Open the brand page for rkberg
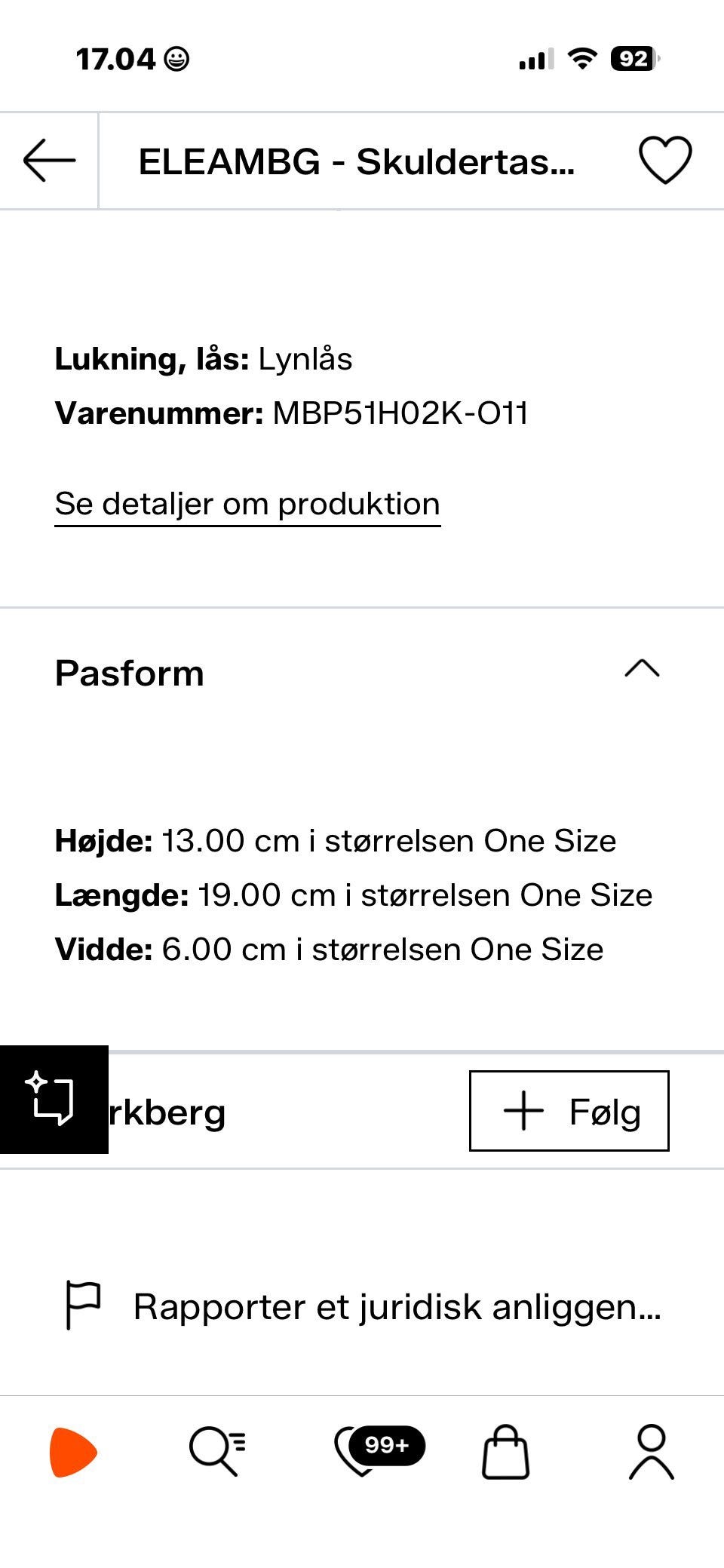The width and height of the screenshot is (724, 1568). coord(167,1112)
